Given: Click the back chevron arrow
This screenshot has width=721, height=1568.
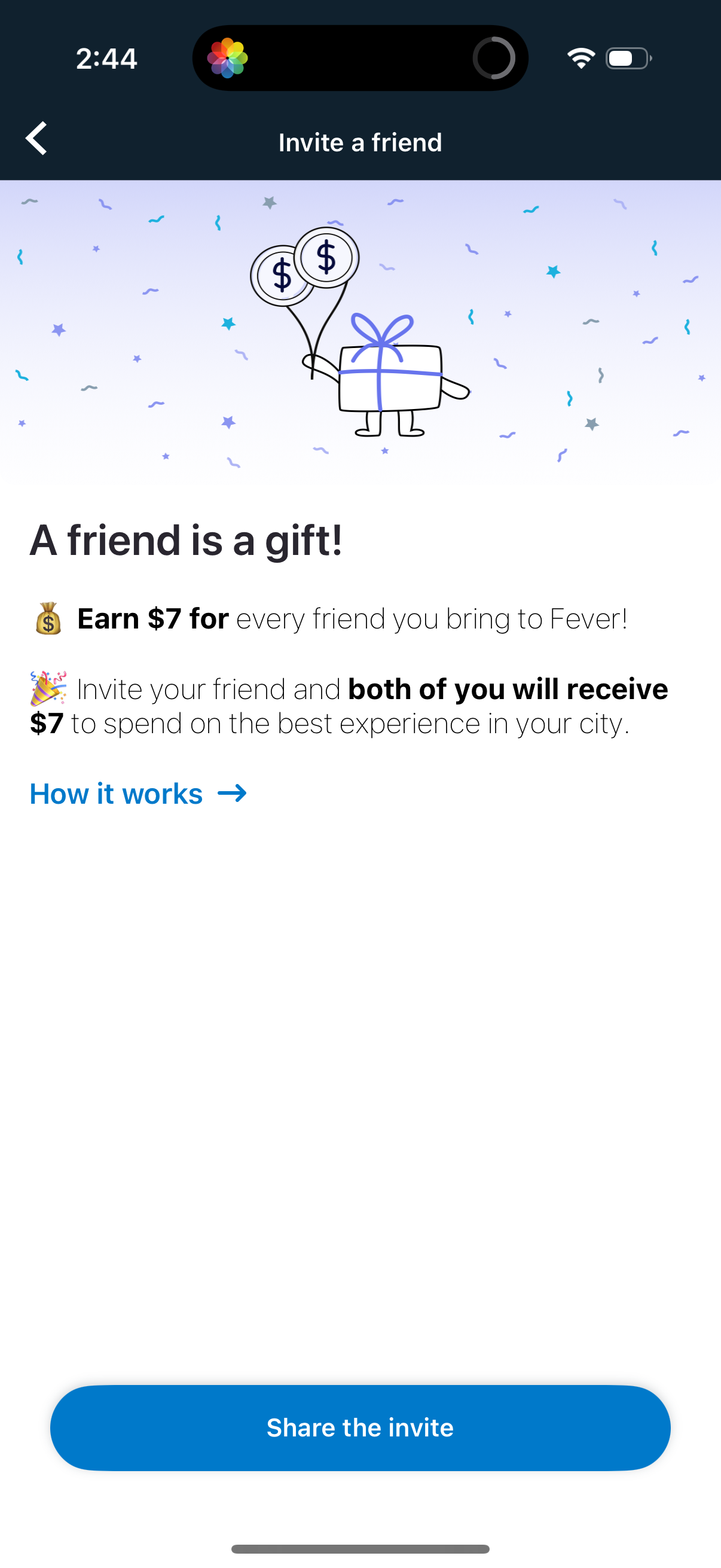Looking at the screenshot, I should click(36, 138).
